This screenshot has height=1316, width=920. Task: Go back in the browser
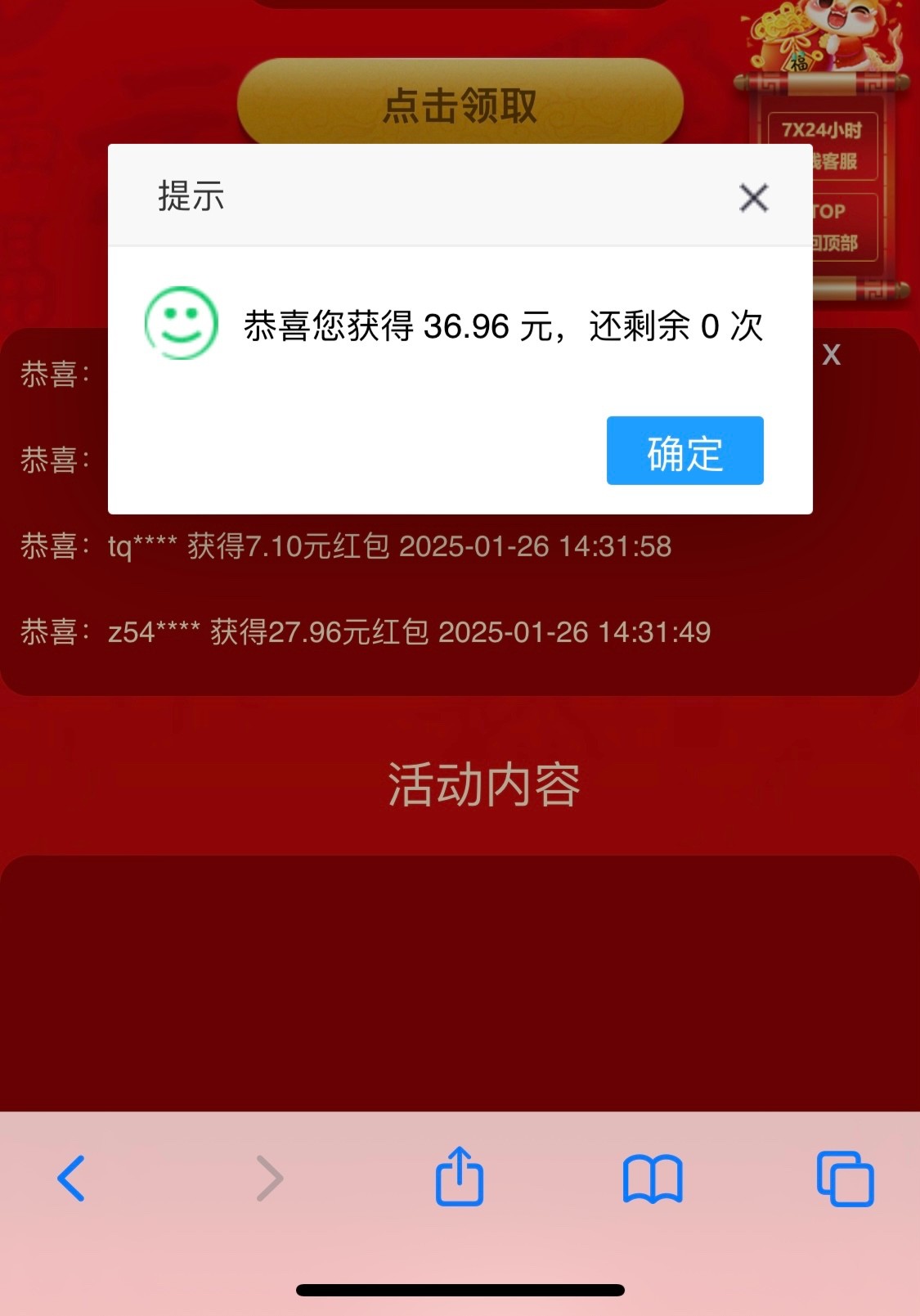coord(71,1178)
